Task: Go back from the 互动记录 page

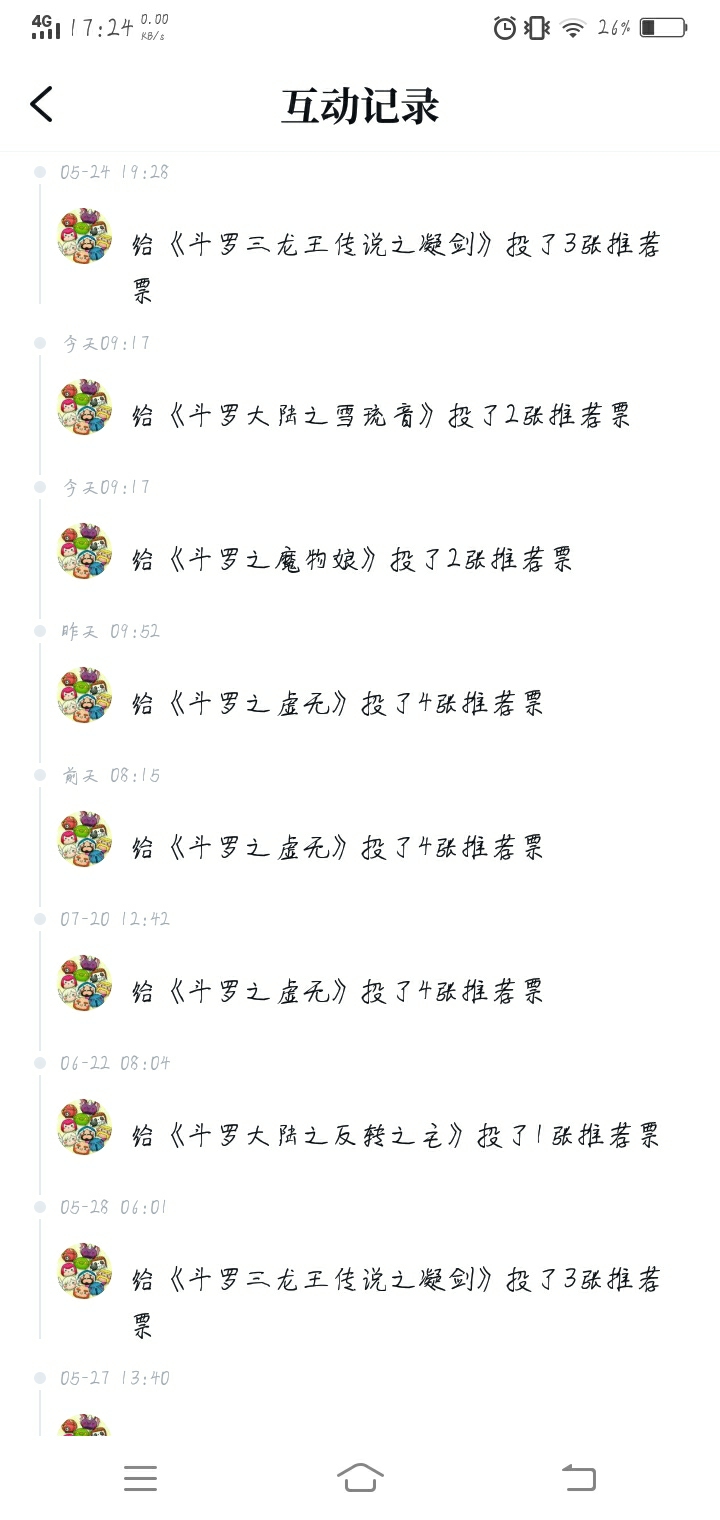Action: (x=41, y=104)
